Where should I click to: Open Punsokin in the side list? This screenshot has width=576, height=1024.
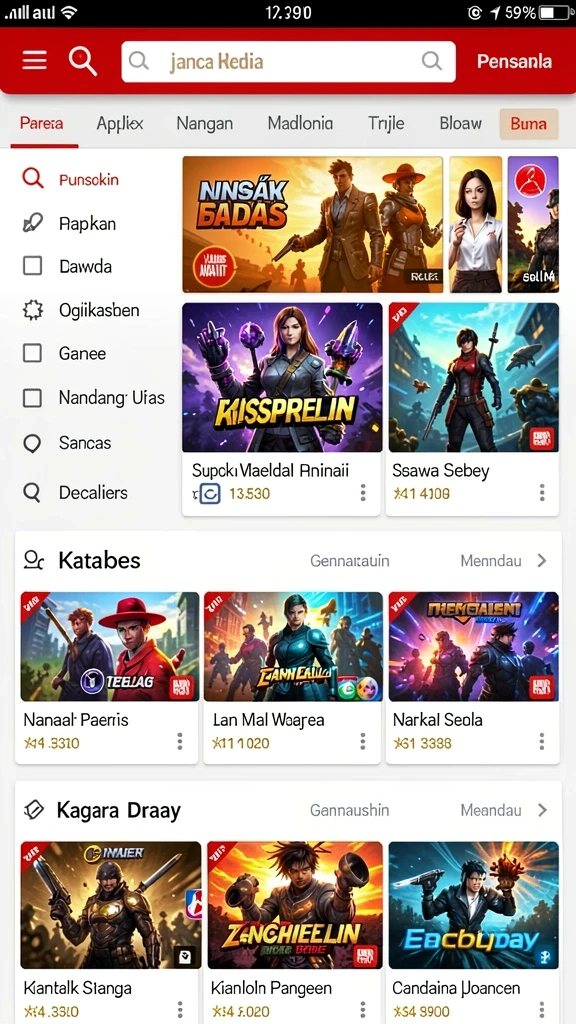point(89,179)
